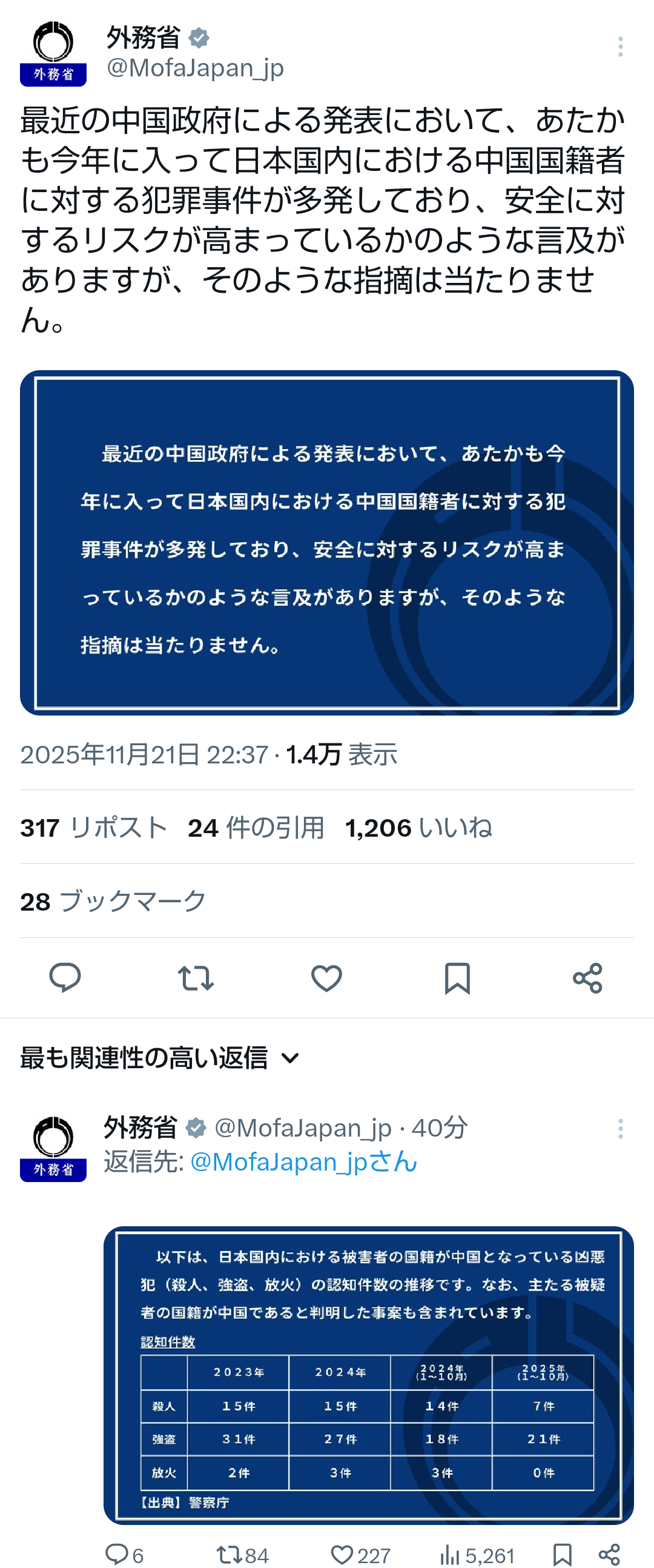
Task: Open the @MofaJapan_jpさん reply-to link
Action: pyautogui.click(x=303, y=1162)
